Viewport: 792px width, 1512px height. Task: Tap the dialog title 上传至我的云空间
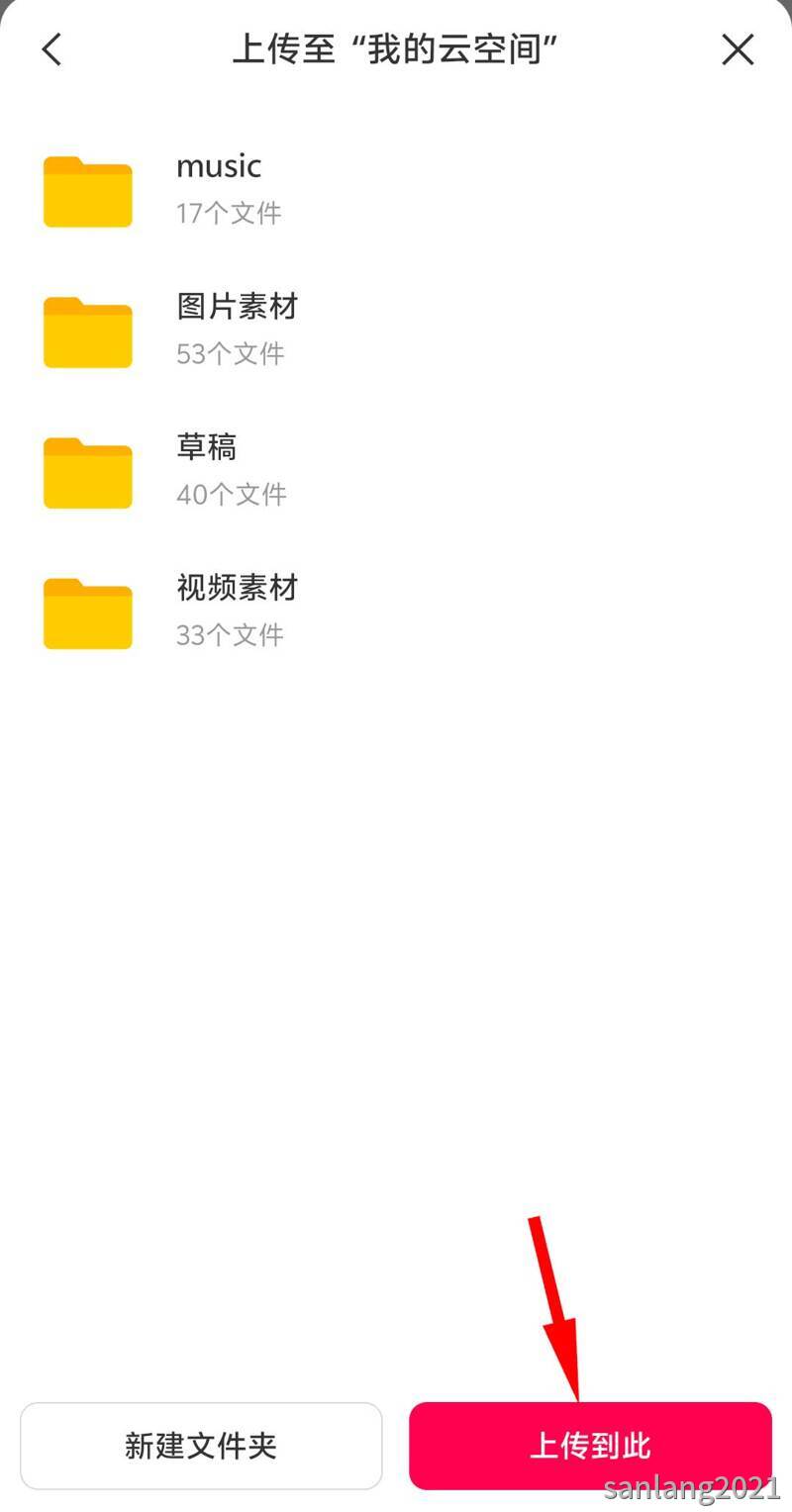pyautogui.click(x=396, y=47)
